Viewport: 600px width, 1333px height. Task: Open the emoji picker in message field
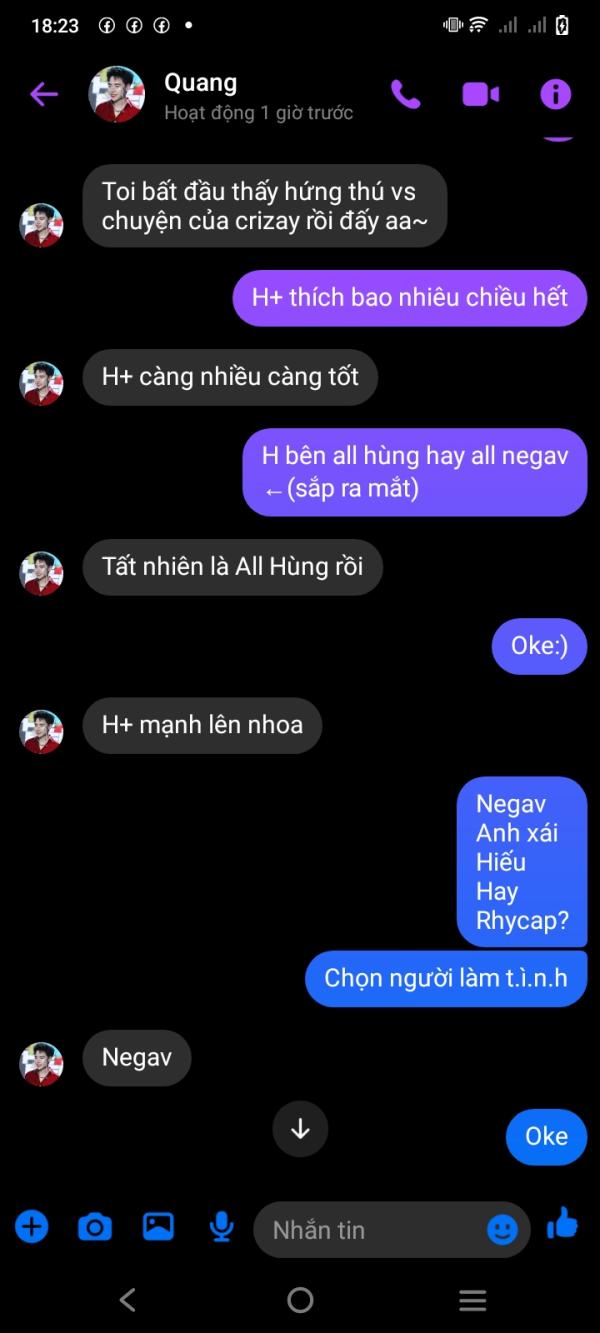(x=502, y=1229)
